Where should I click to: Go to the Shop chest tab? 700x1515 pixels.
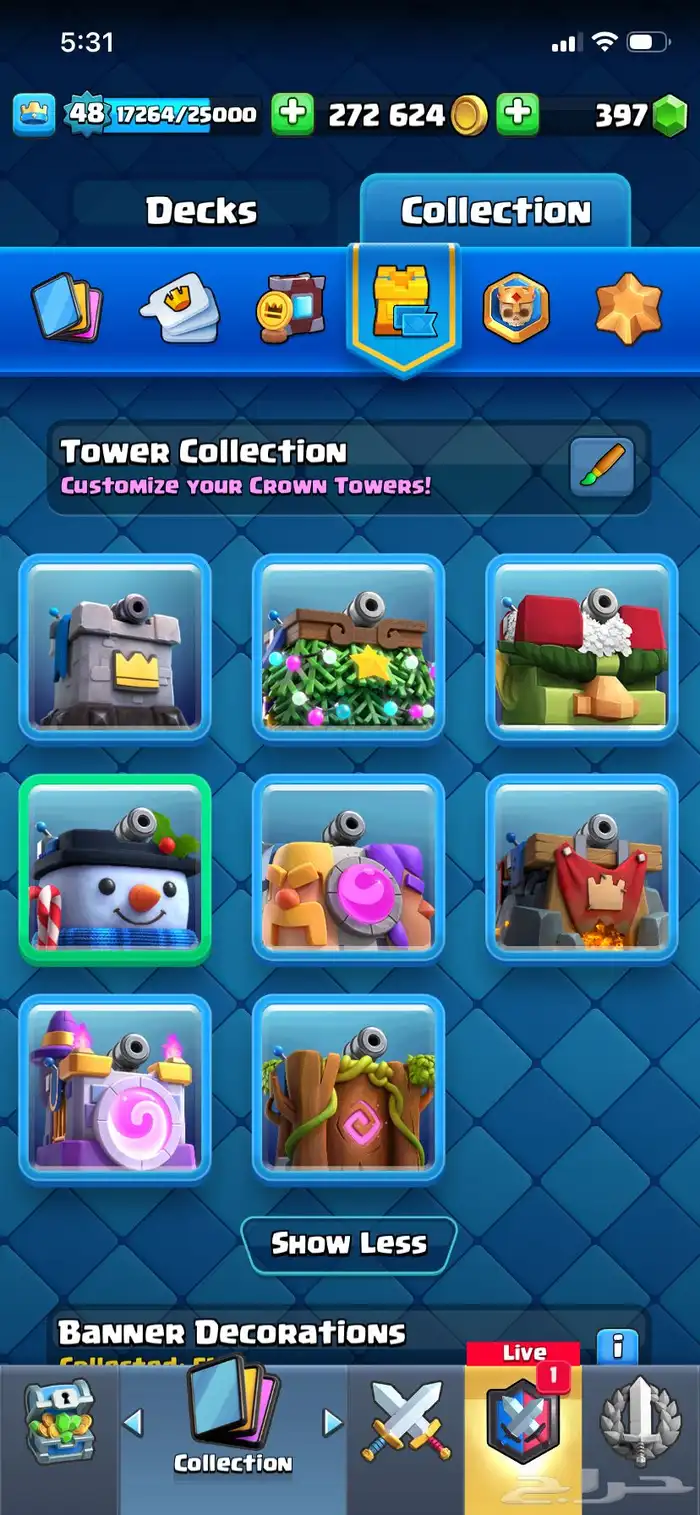pyautogui.click(x=59, y=1437)
